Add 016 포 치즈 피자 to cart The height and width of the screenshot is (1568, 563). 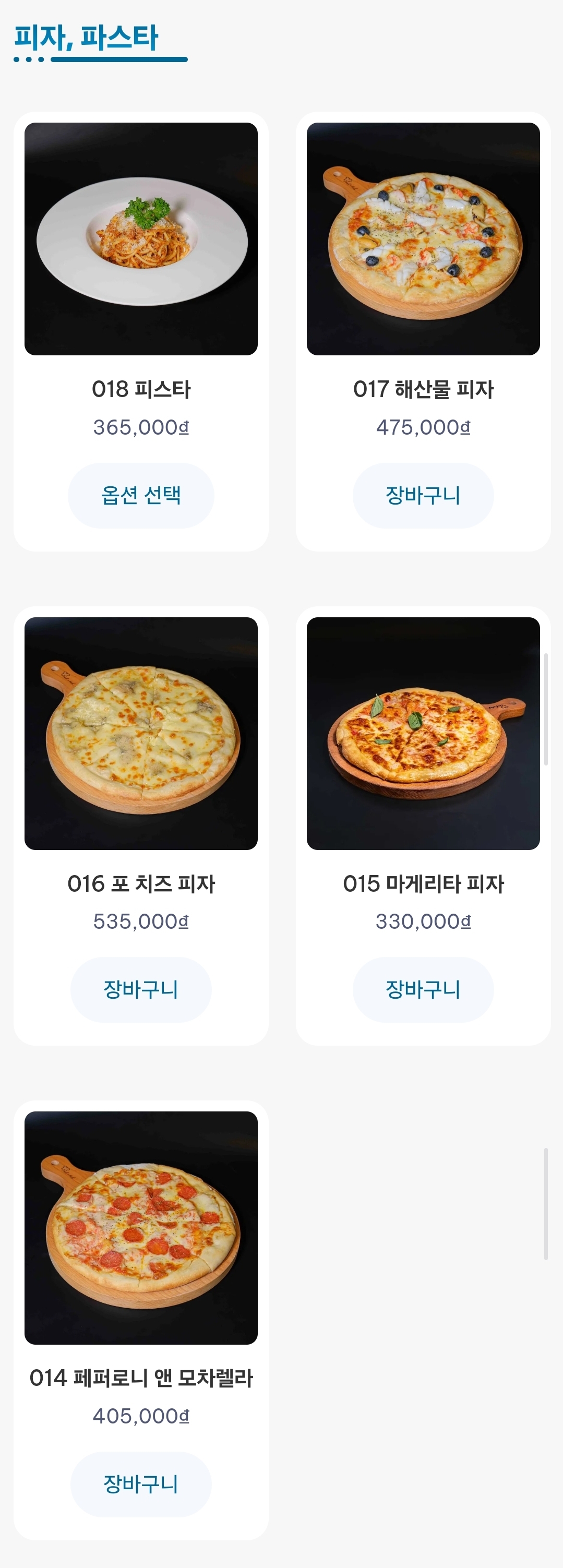(140, 989)
